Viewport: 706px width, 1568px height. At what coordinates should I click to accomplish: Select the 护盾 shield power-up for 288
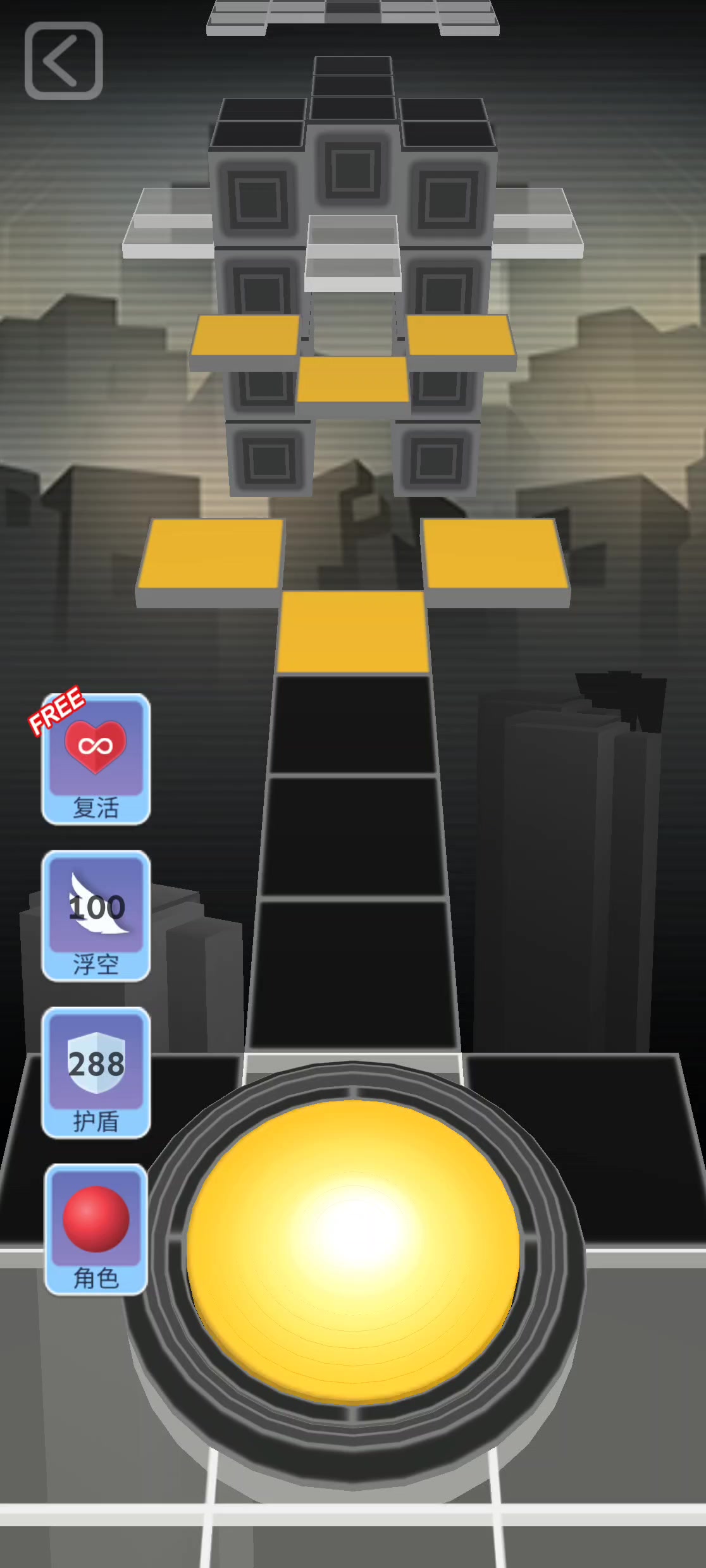point(96,1072)
